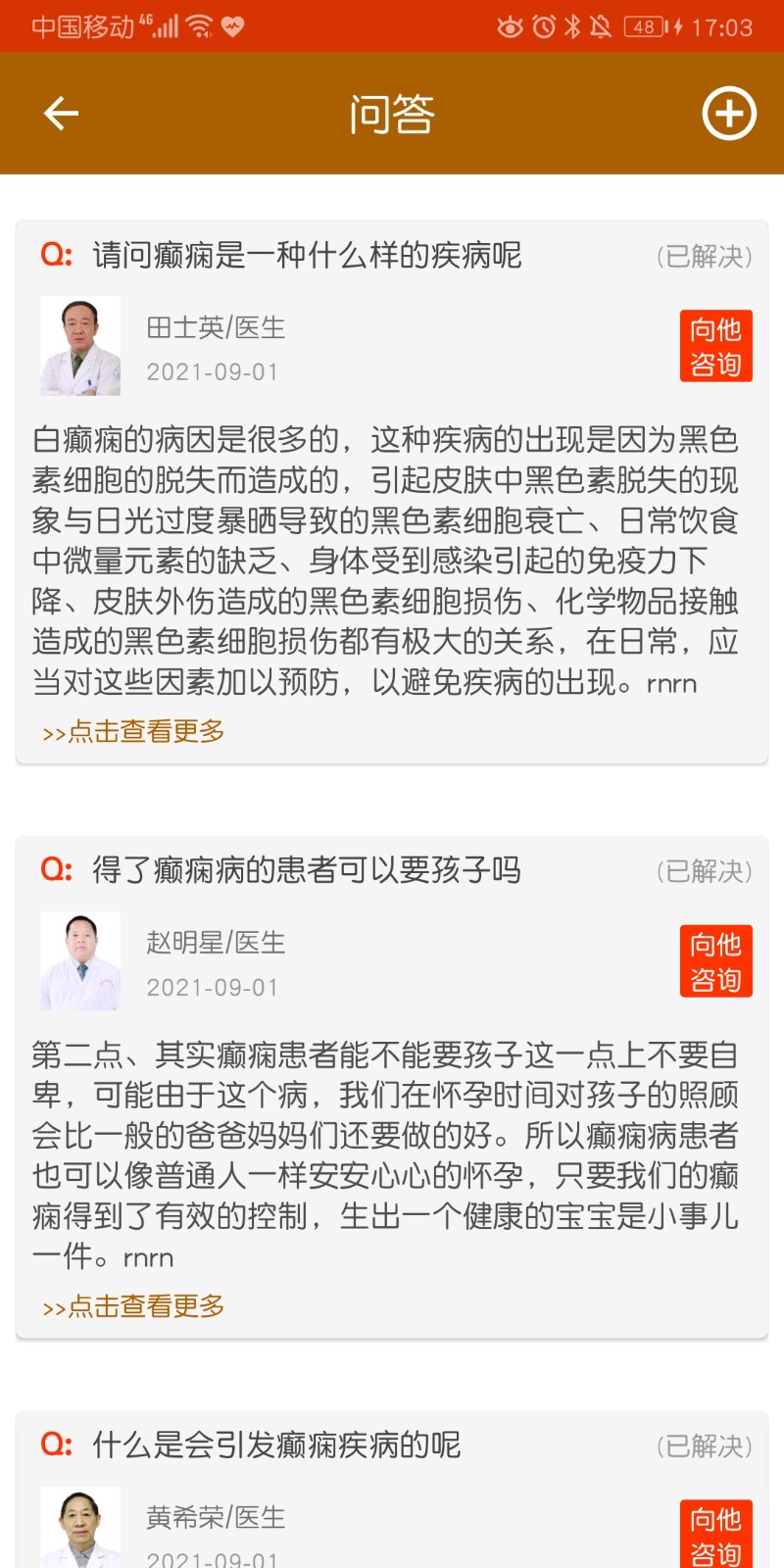
Task: Tap the 问答 title in the header bar
Action: pos(391,114)
